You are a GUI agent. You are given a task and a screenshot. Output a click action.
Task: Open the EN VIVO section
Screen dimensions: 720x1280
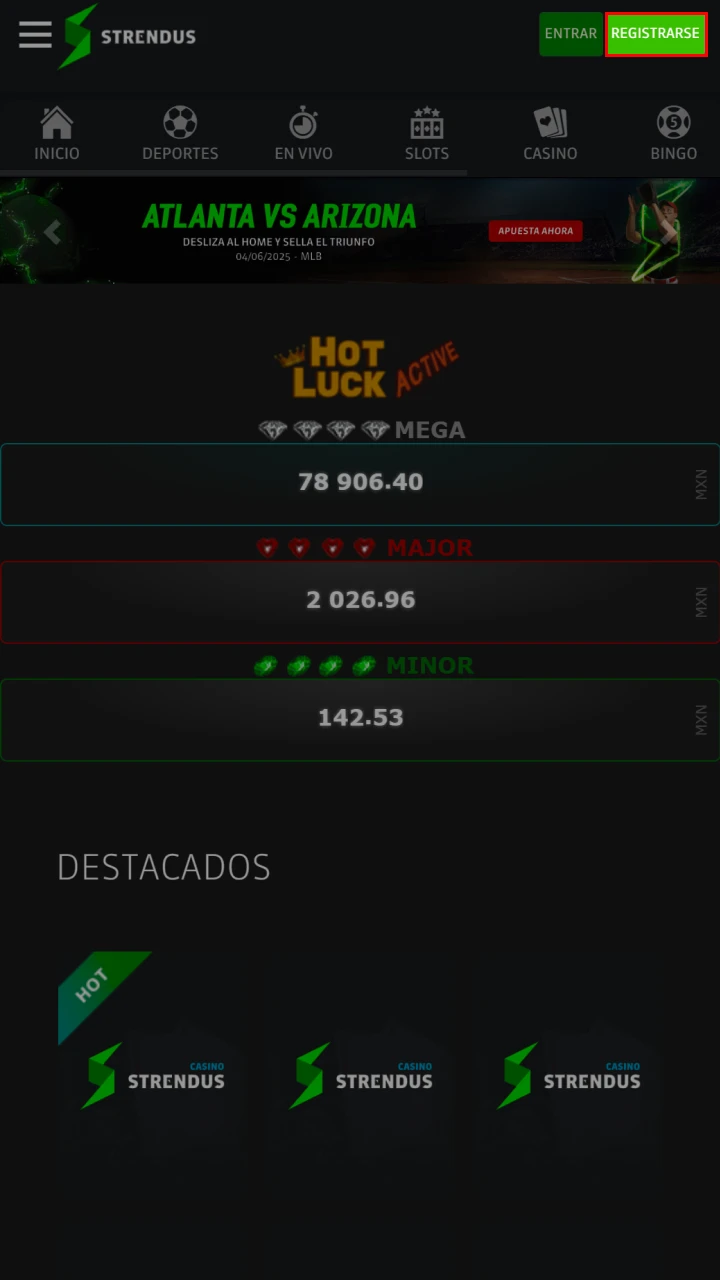coord(303,135)
